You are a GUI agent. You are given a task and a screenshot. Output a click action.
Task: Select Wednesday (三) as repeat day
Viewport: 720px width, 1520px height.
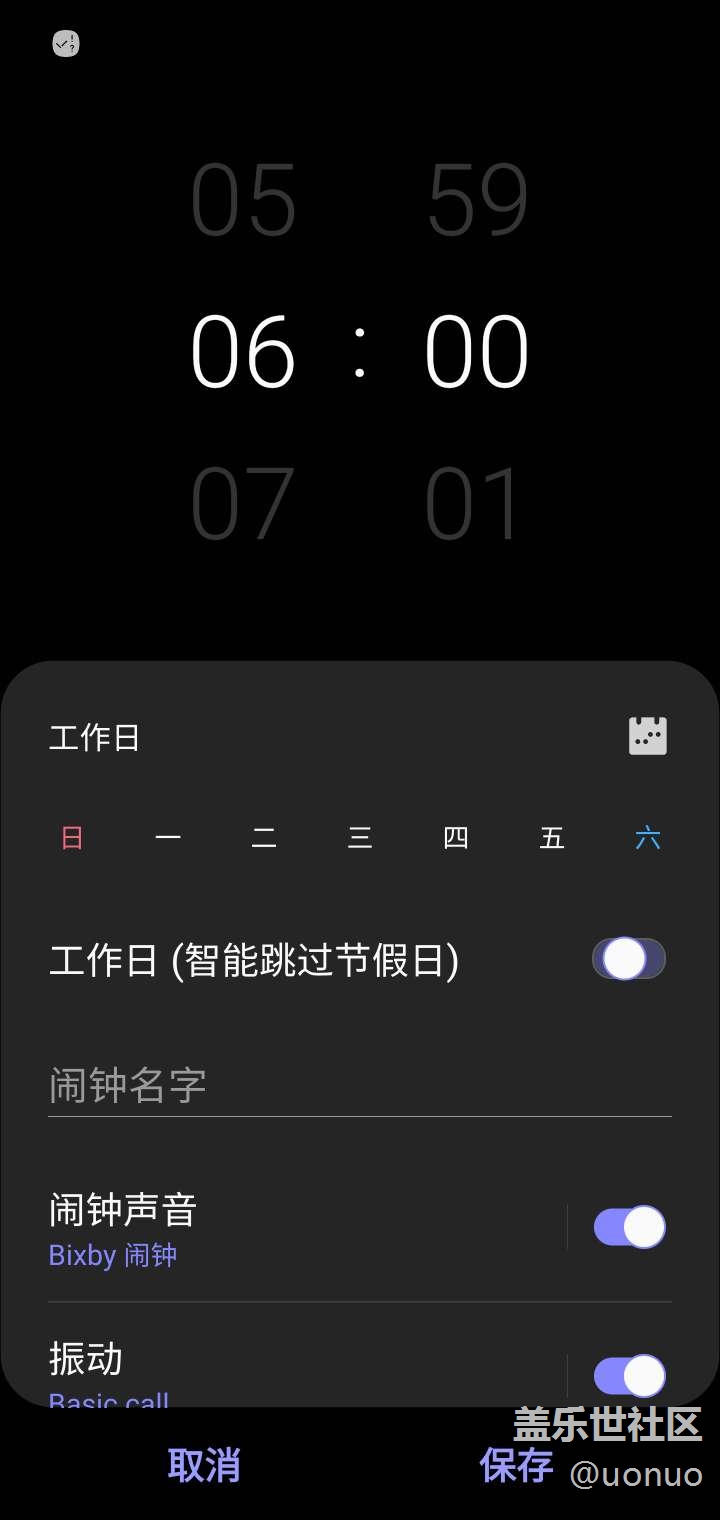point(360,838)
